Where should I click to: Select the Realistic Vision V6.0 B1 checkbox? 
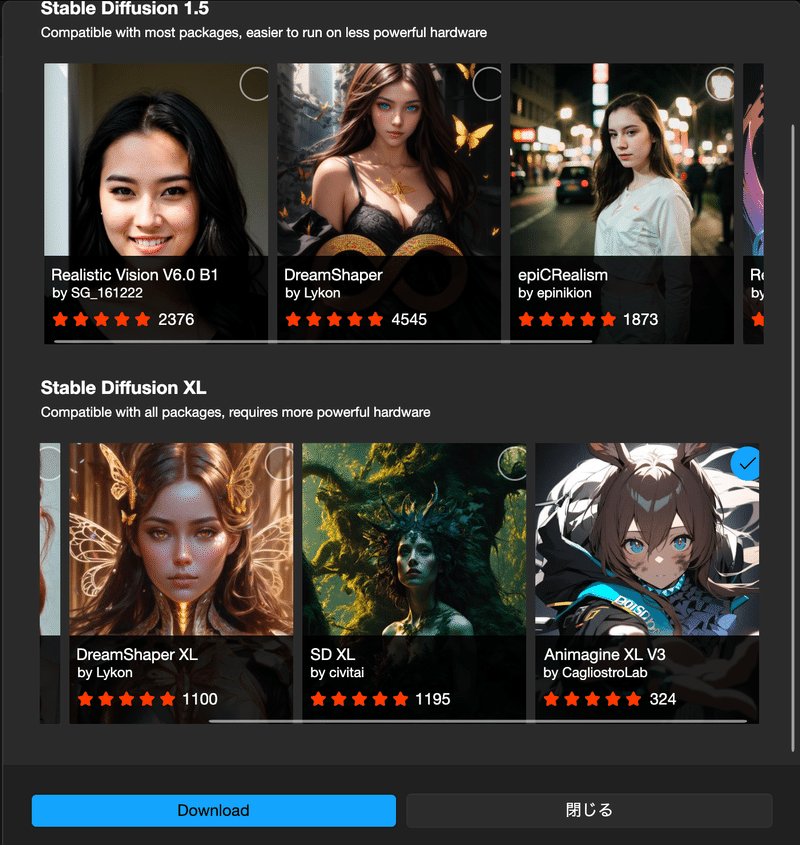point(255,85)
